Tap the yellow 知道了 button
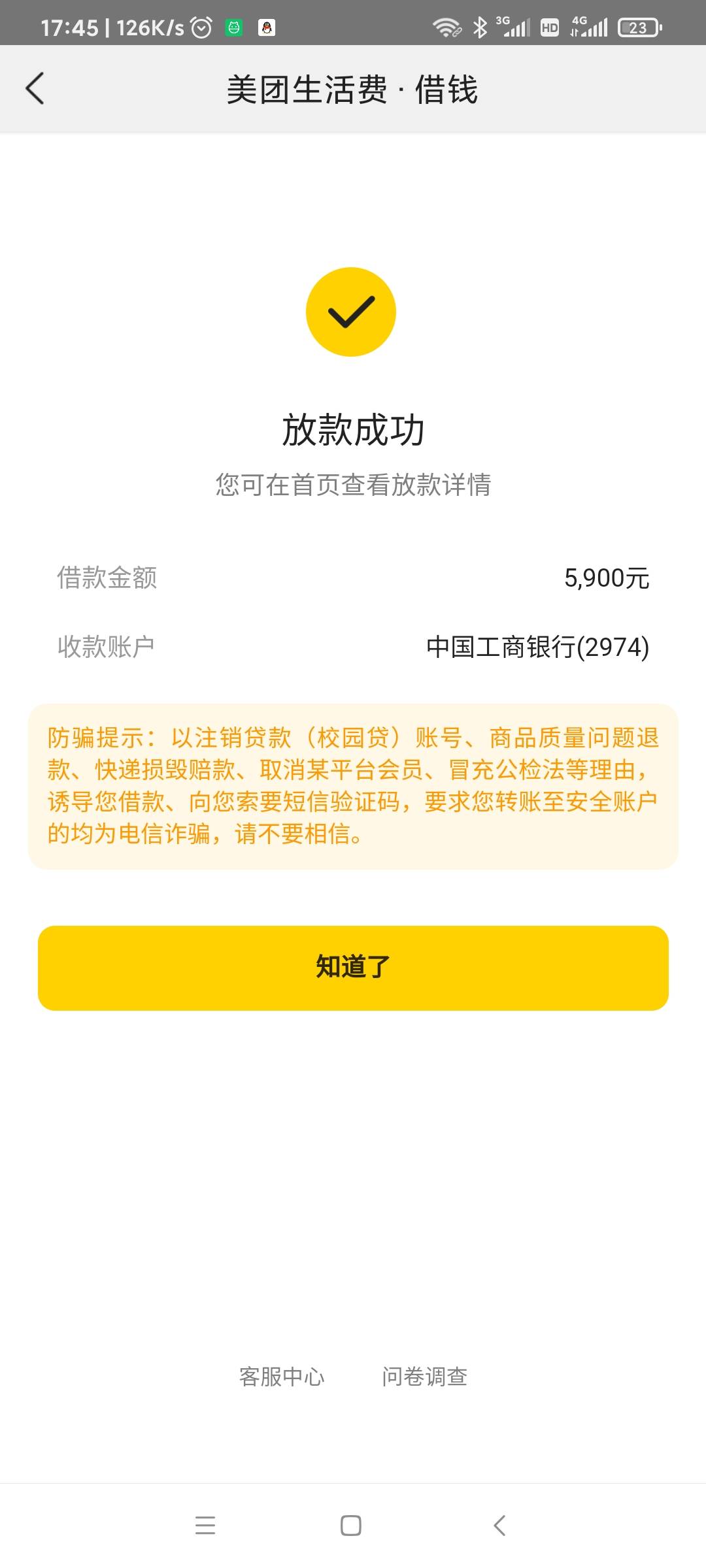 [x=353, y=968]
